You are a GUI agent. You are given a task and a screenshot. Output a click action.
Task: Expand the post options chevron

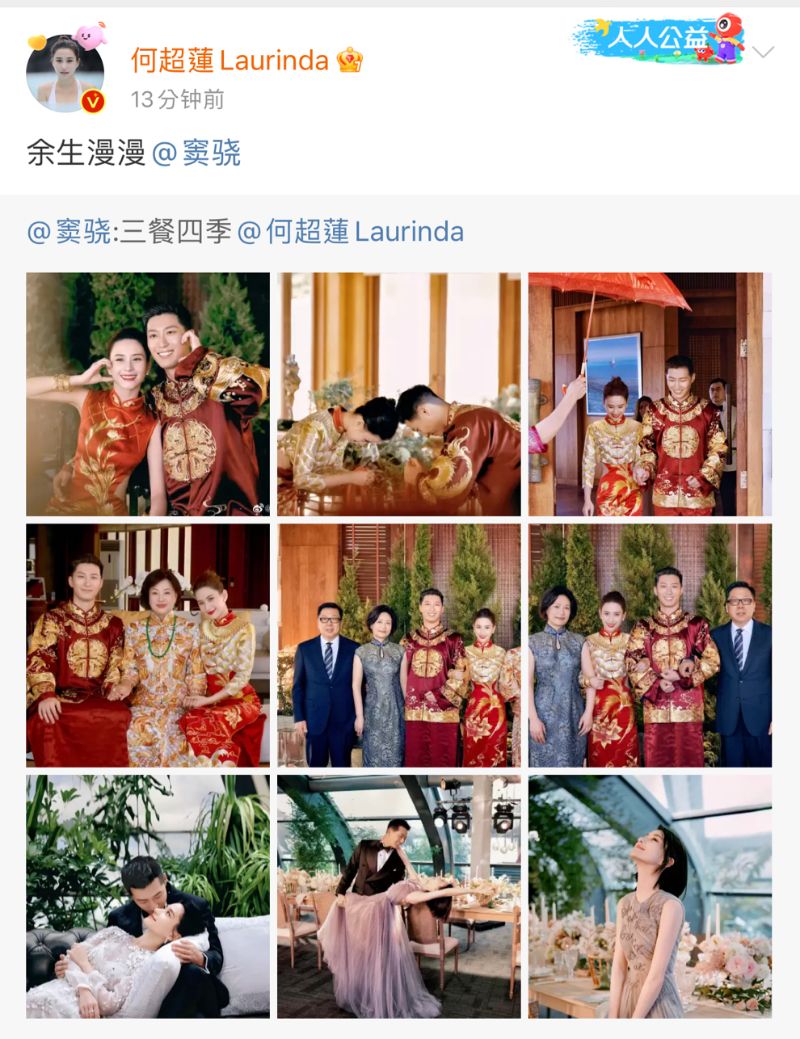pos(763,52)
